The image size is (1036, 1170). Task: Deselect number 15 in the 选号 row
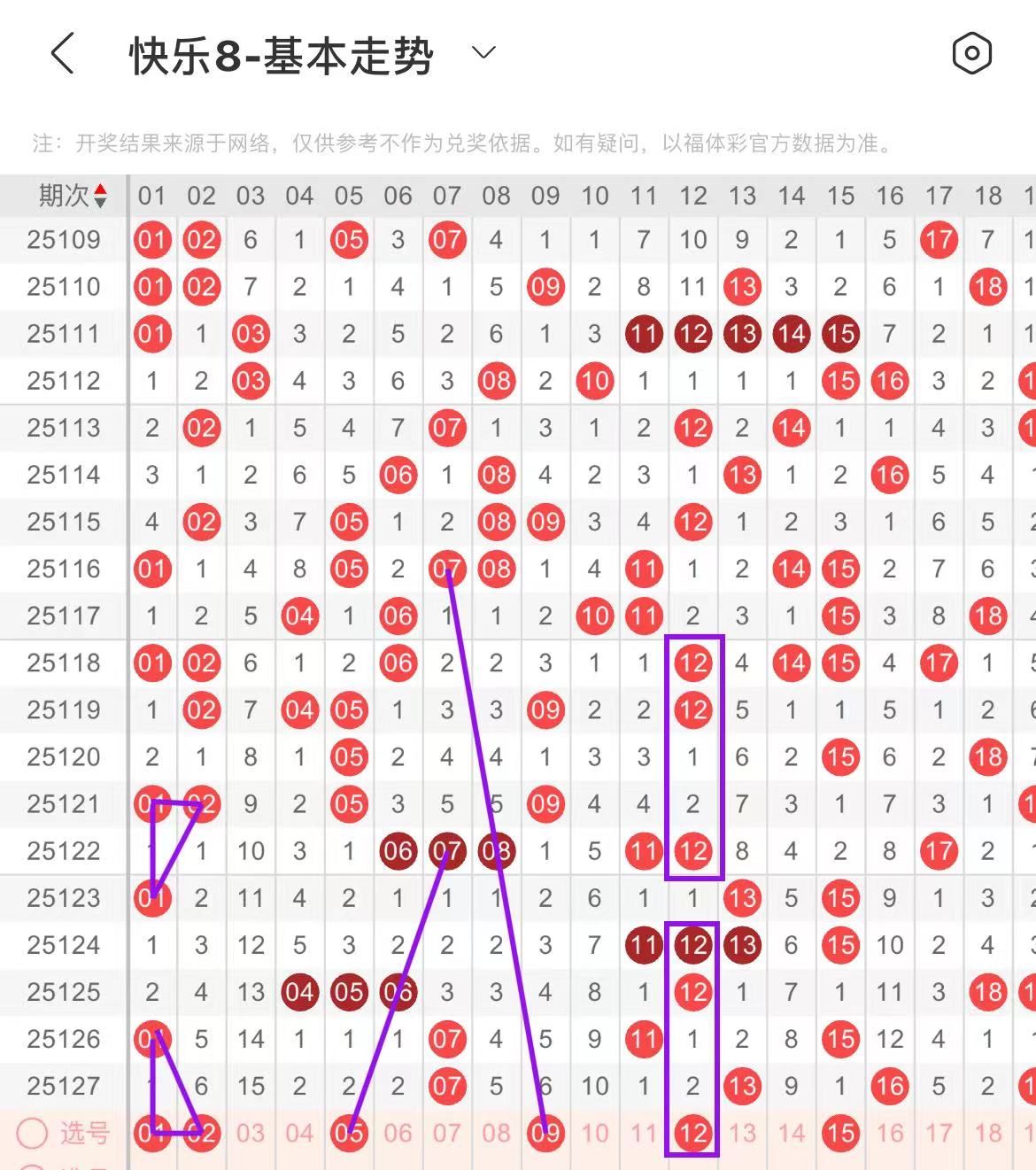[840, 1133]
